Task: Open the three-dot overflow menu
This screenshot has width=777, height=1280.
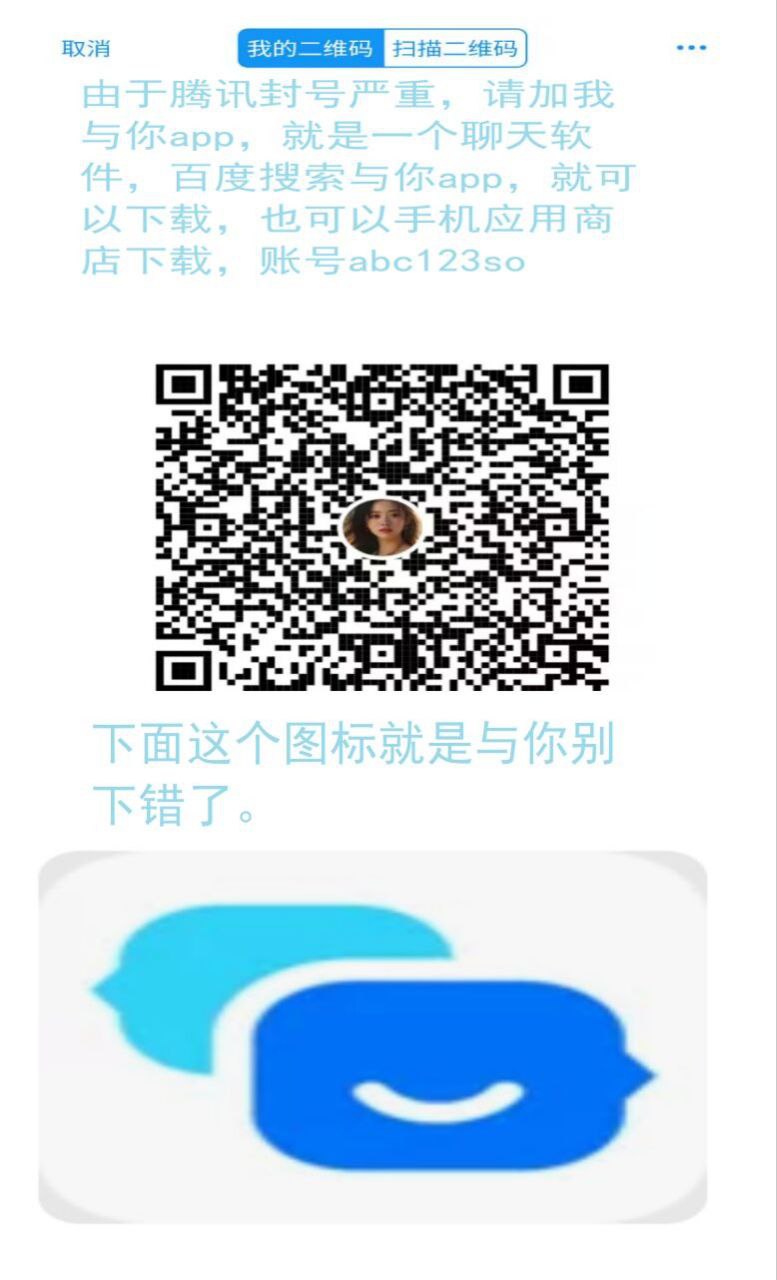Action: [x=691, y=48]
